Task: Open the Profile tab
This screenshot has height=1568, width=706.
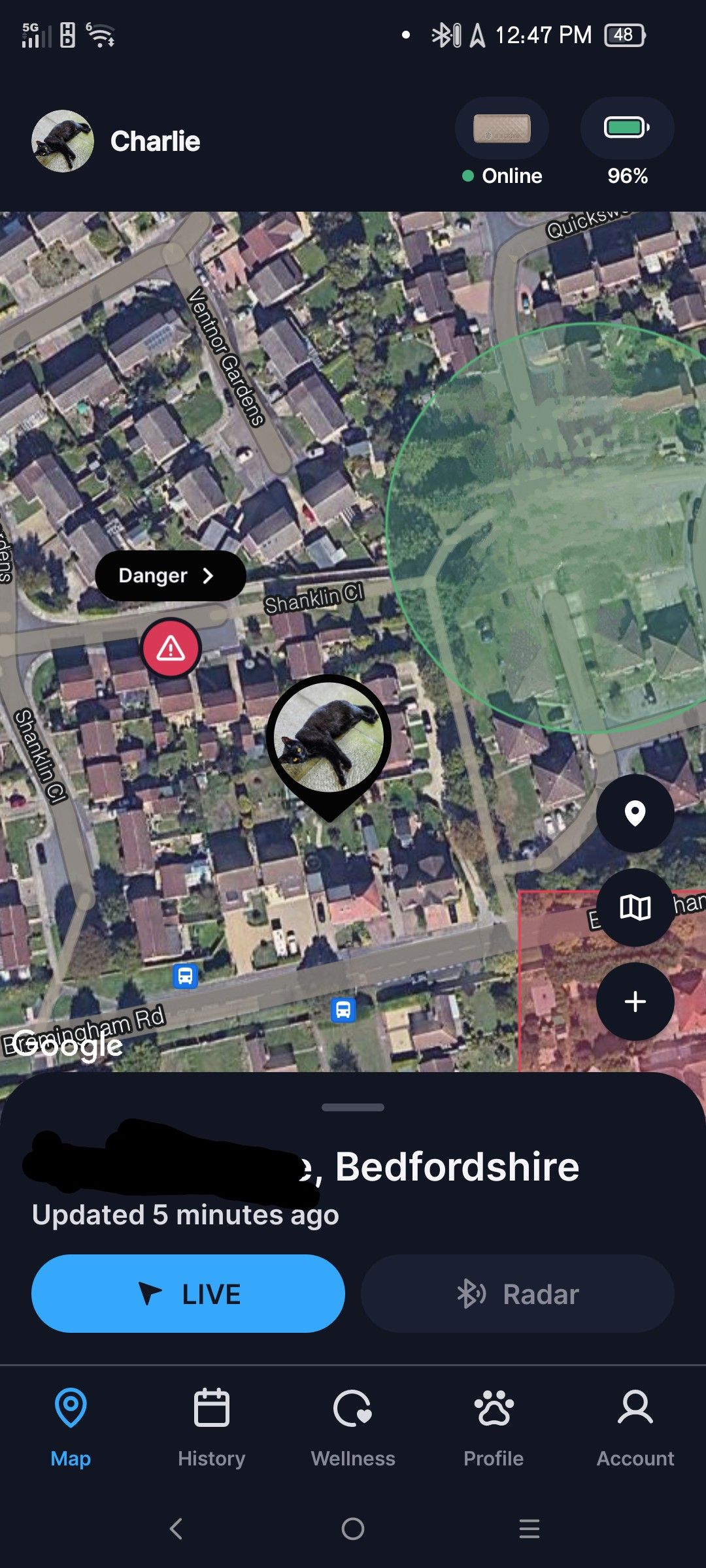Action: pos(494,1428)
